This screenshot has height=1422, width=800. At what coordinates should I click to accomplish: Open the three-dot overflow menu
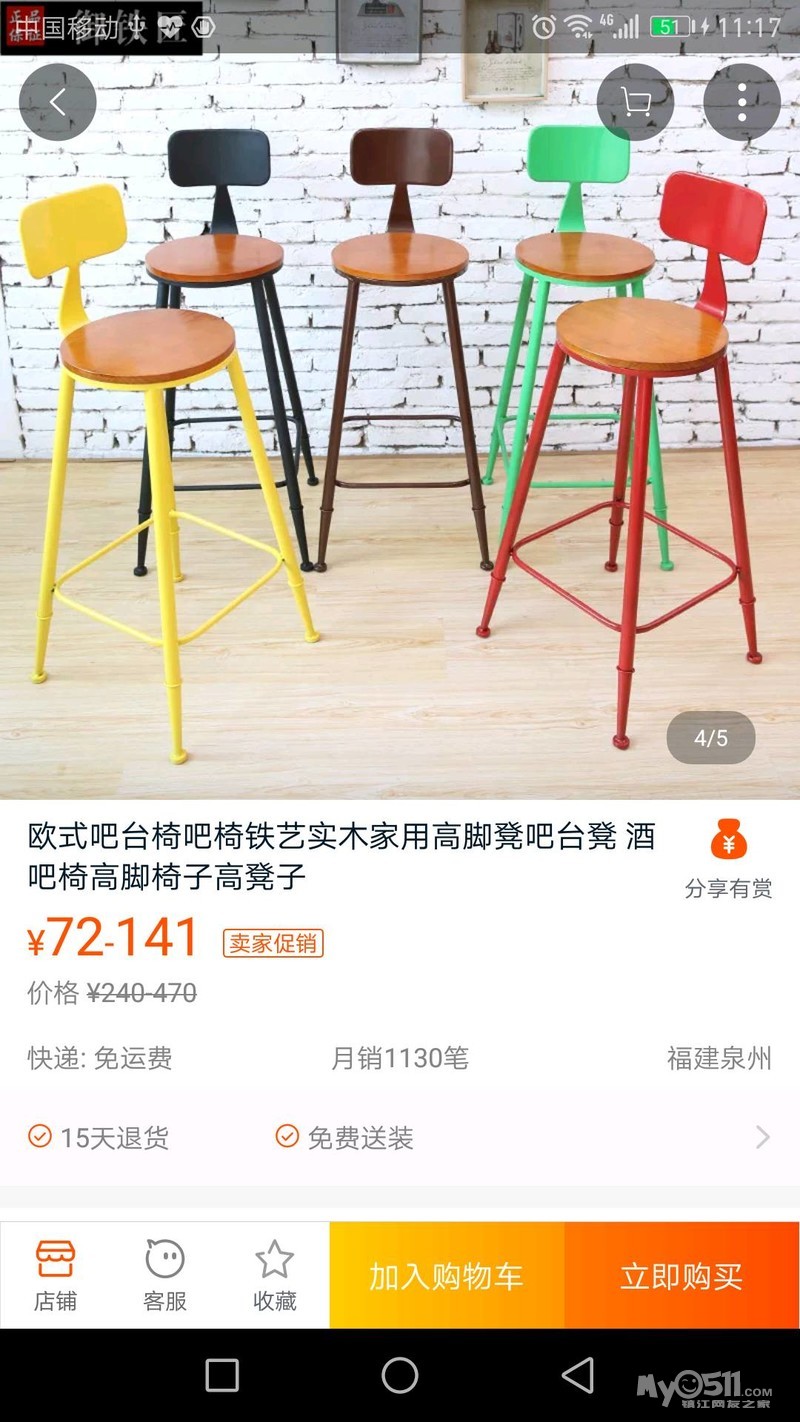(x=741, y=102)
